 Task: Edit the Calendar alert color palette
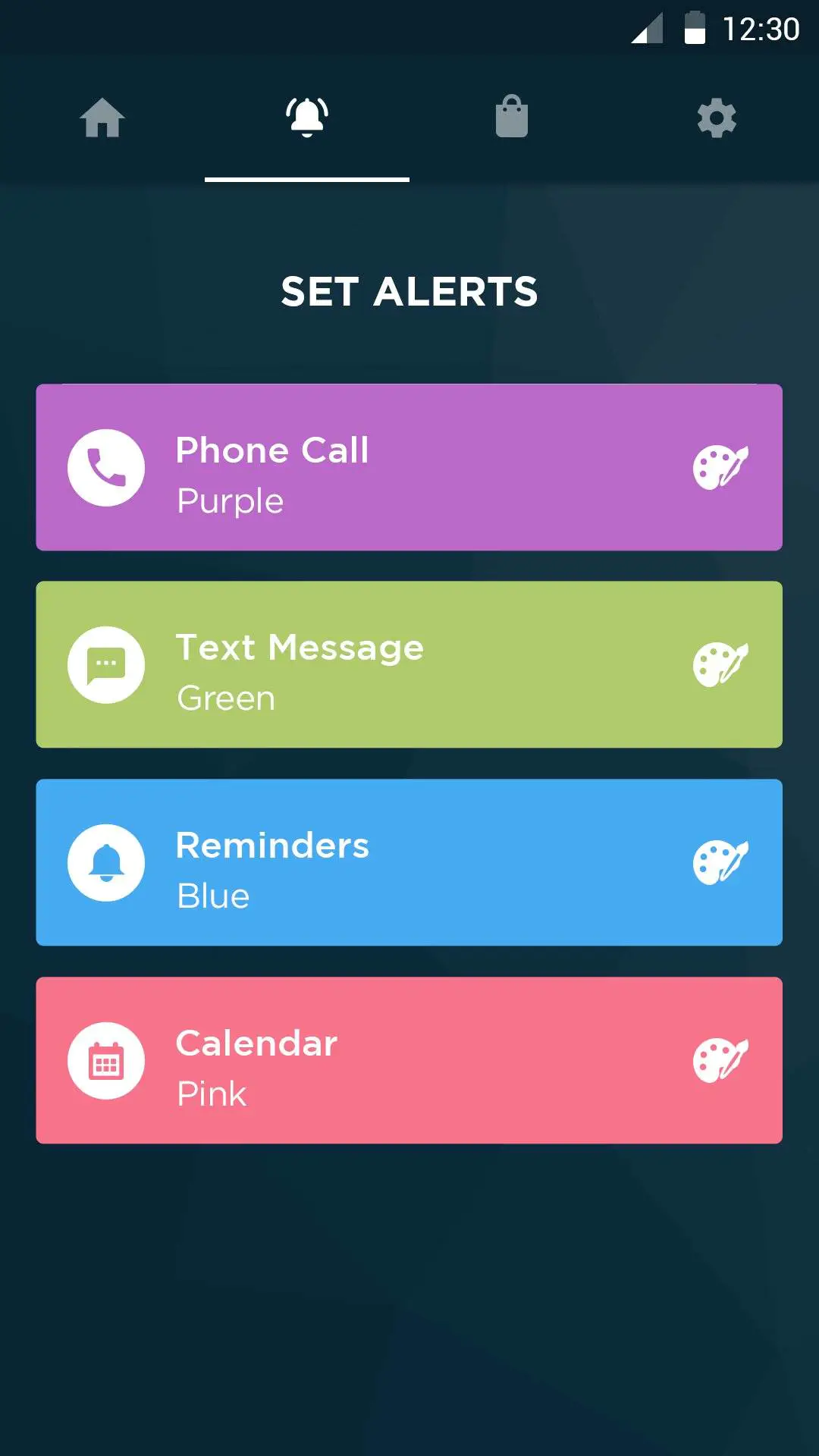click(x=720, y=1060)
